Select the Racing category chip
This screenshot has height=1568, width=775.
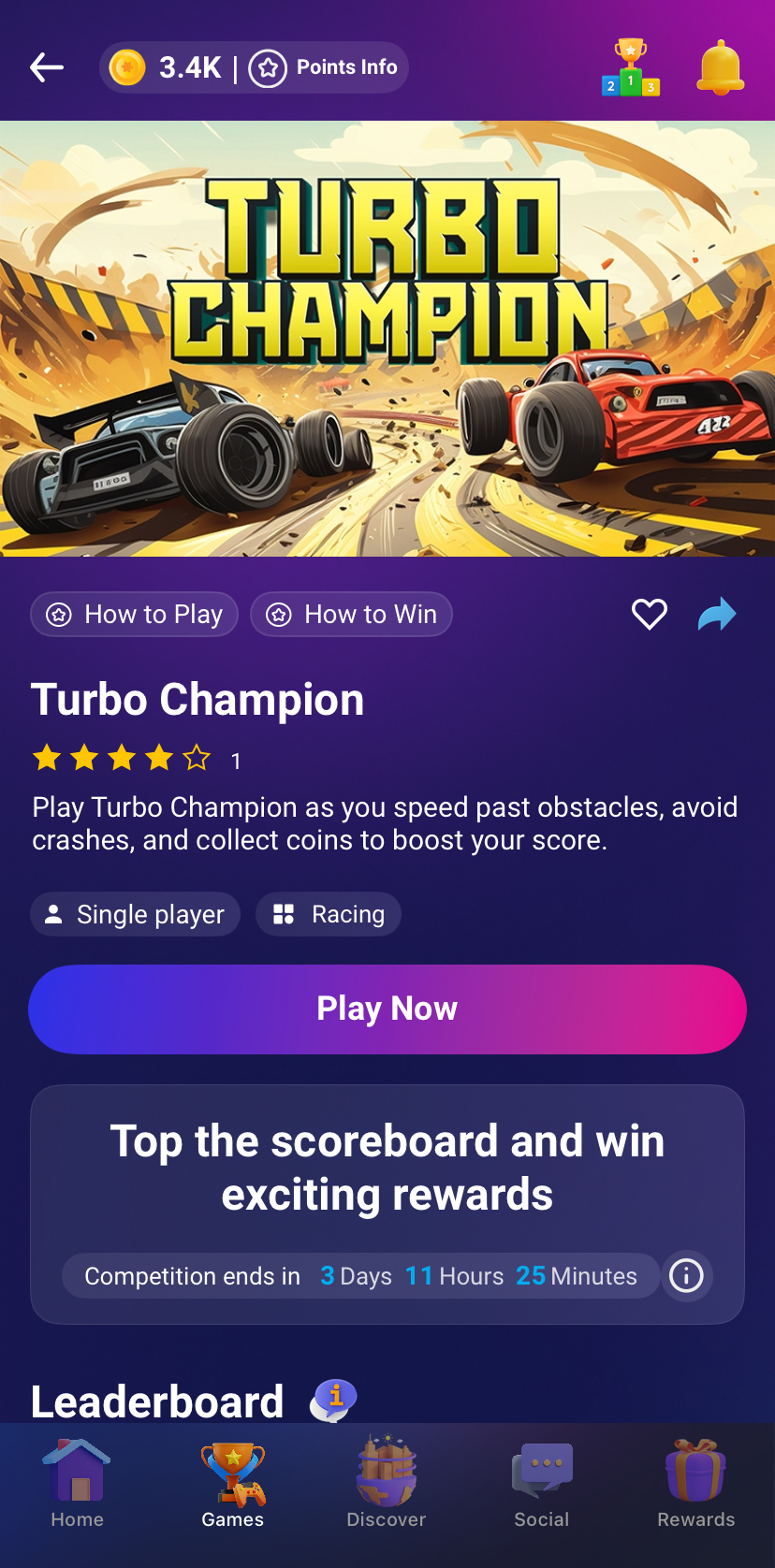click(329, 914)
